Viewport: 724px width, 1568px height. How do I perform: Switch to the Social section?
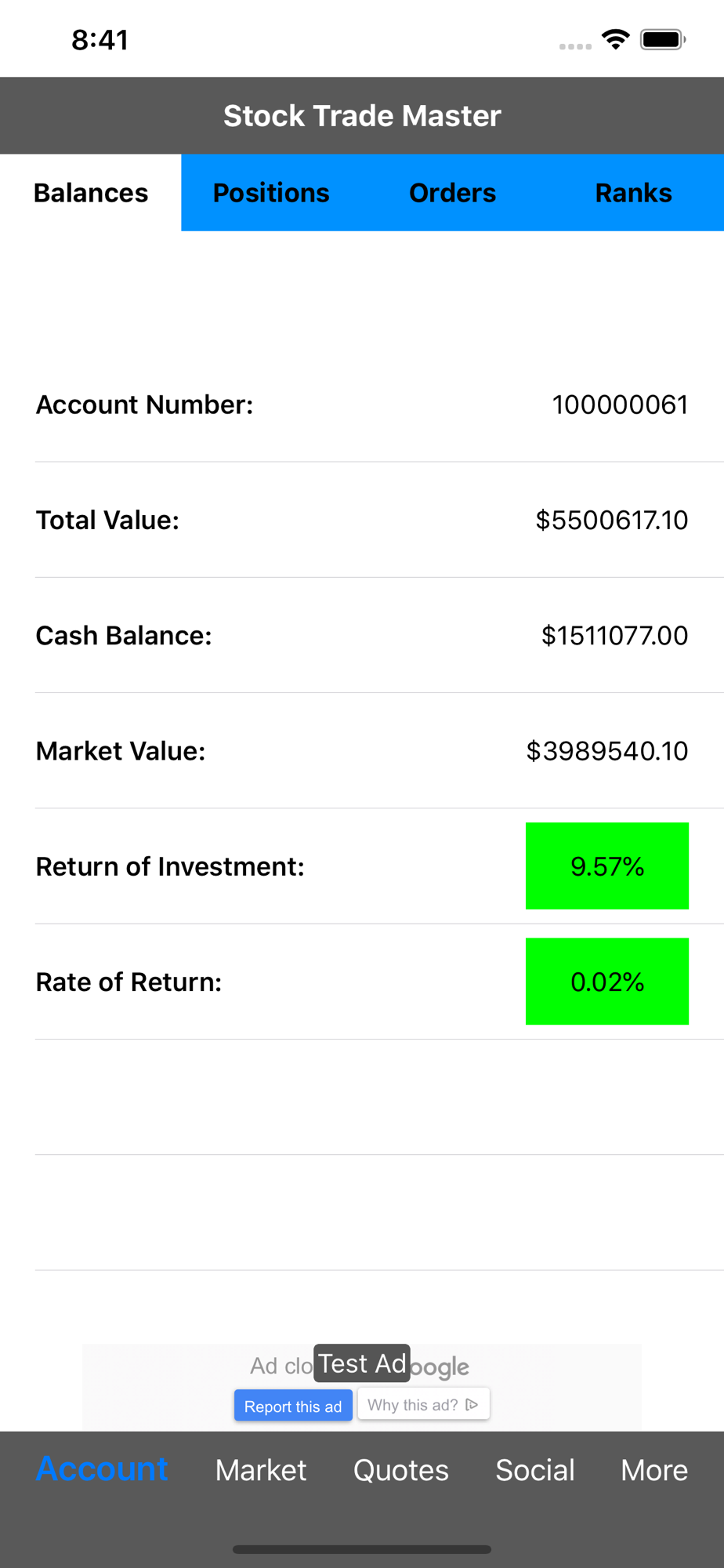point(535,1470)
